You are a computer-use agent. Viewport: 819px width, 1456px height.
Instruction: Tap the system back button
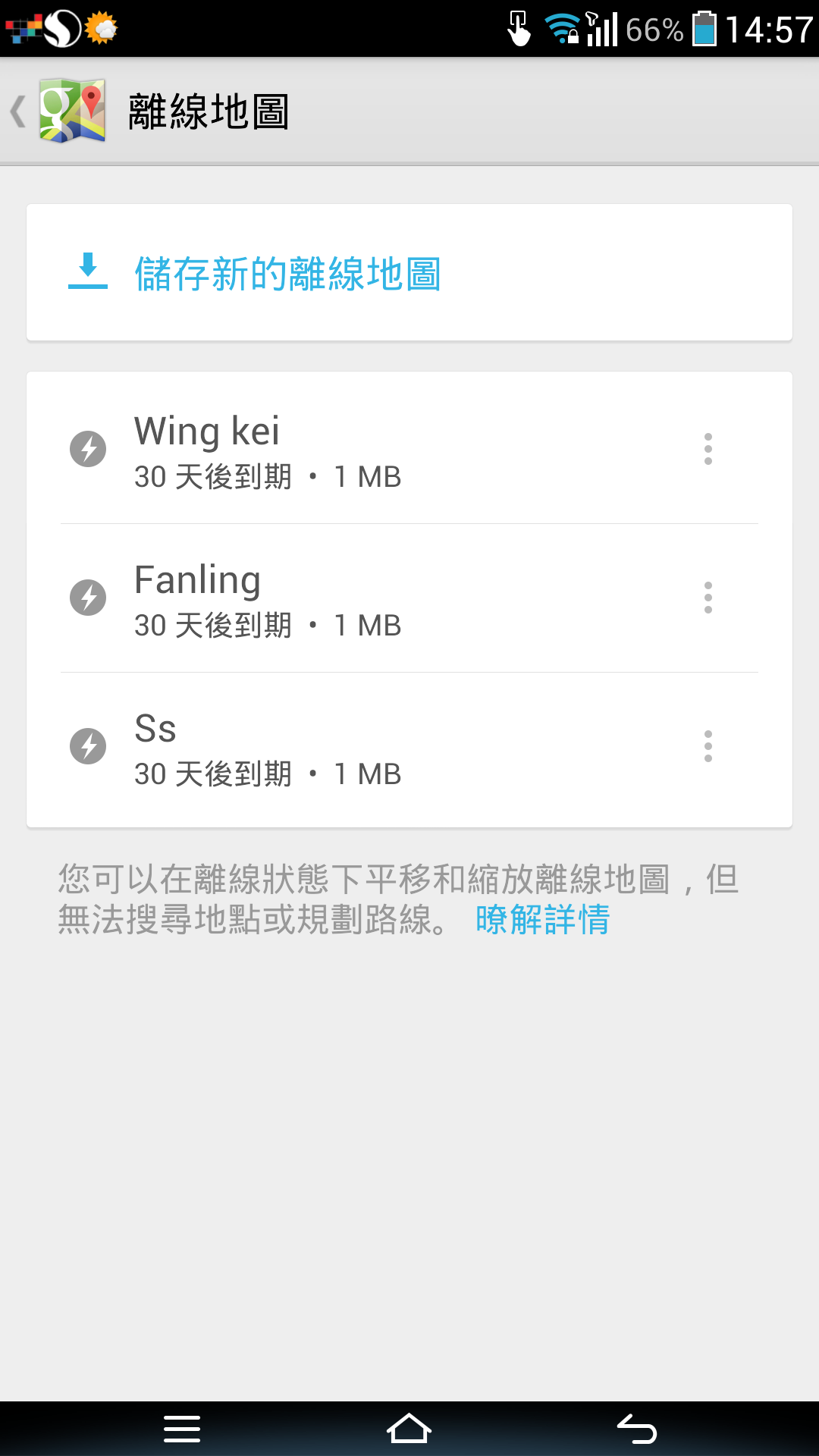[637, 1429]
